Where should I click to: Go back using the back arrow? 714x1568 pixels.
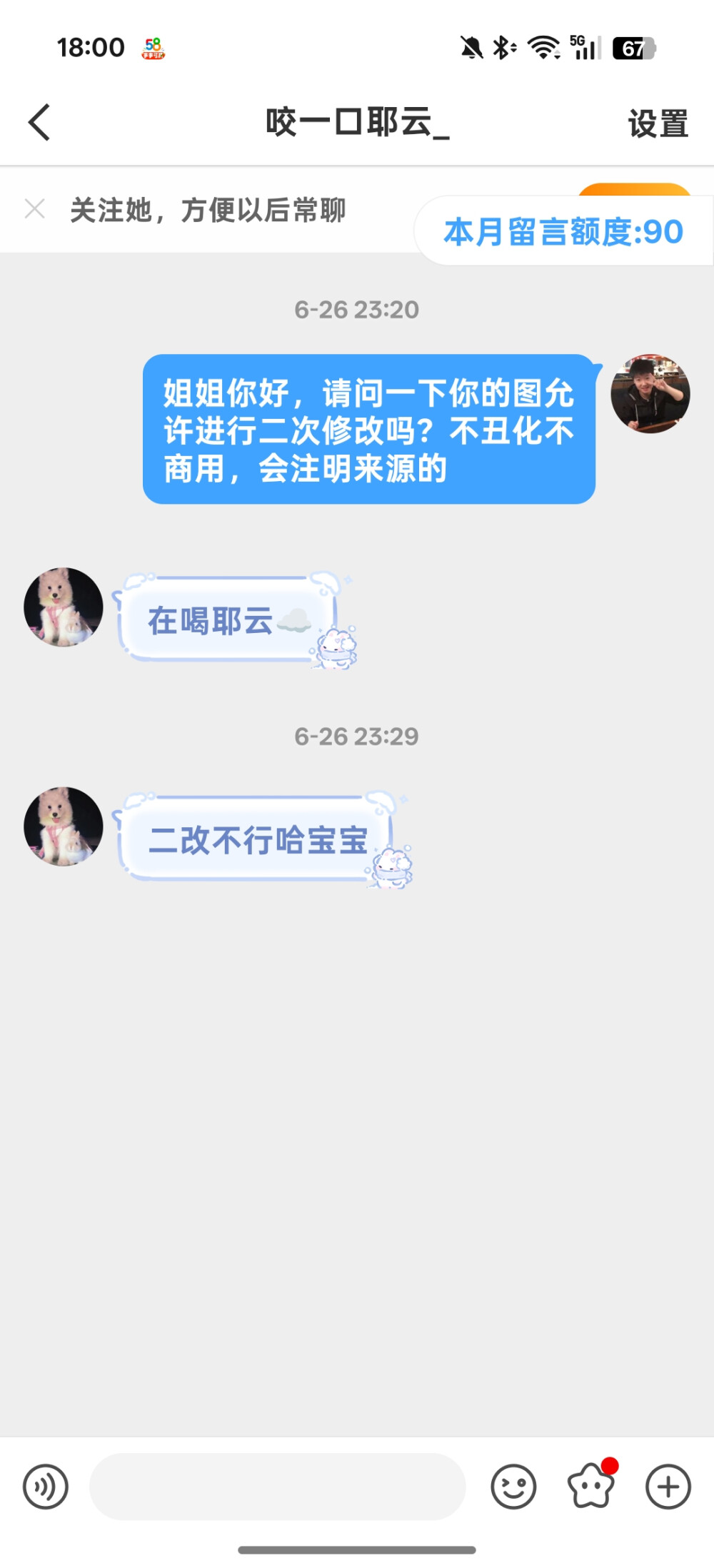(x=39, y=121)
